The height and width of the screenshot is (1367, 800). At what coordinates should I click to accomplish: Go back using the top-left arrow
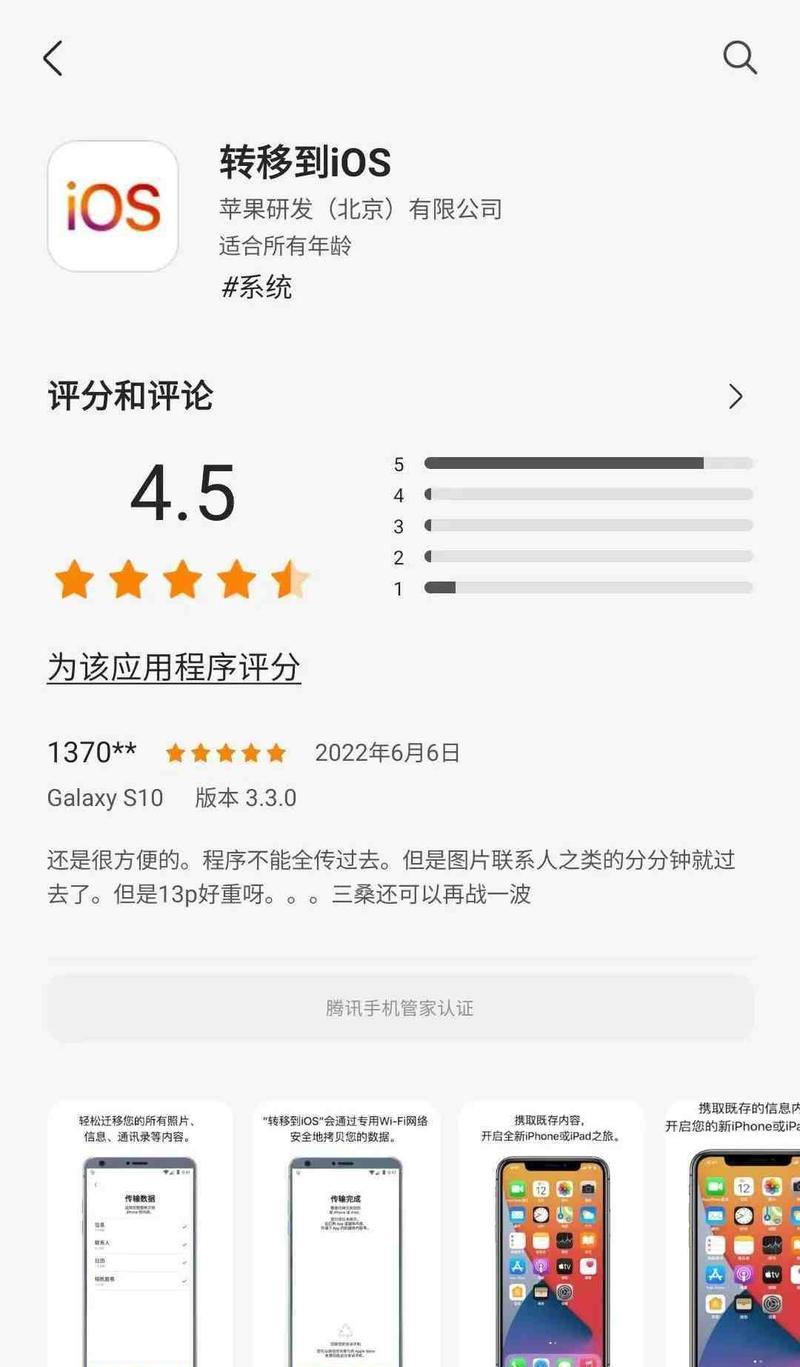click(53, 58)
